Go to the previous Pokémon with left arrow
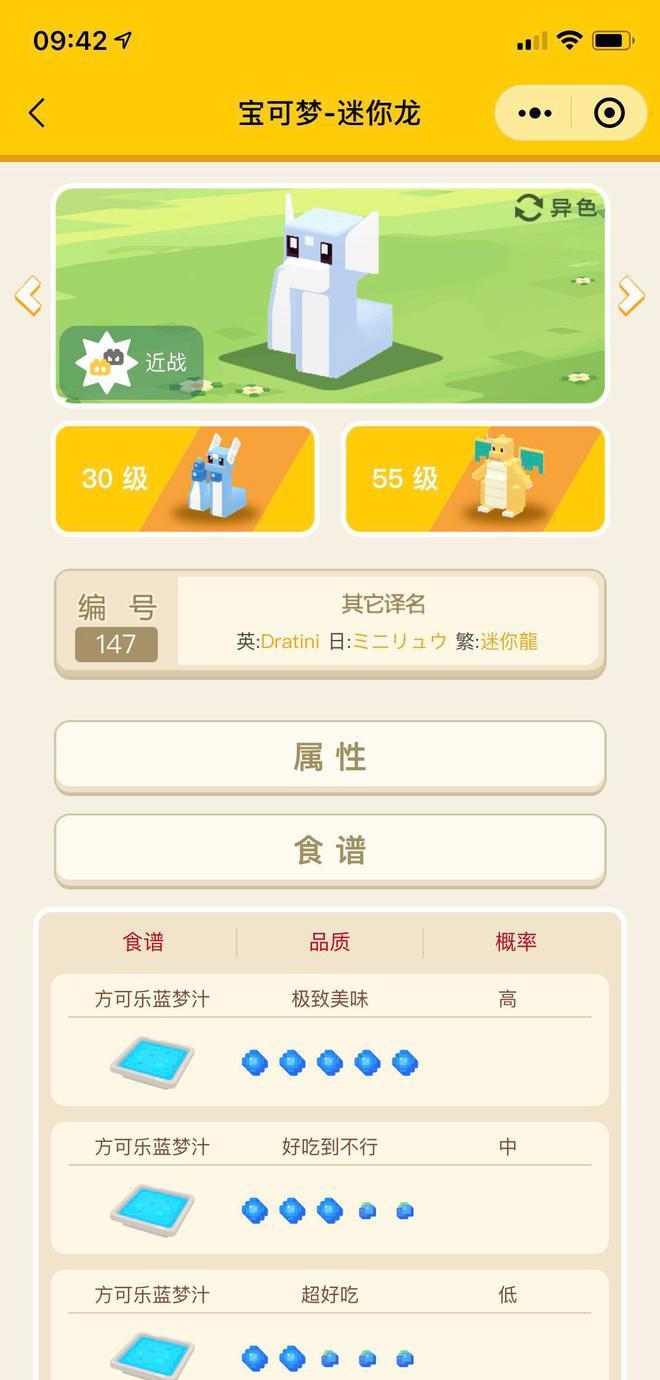 28,296
